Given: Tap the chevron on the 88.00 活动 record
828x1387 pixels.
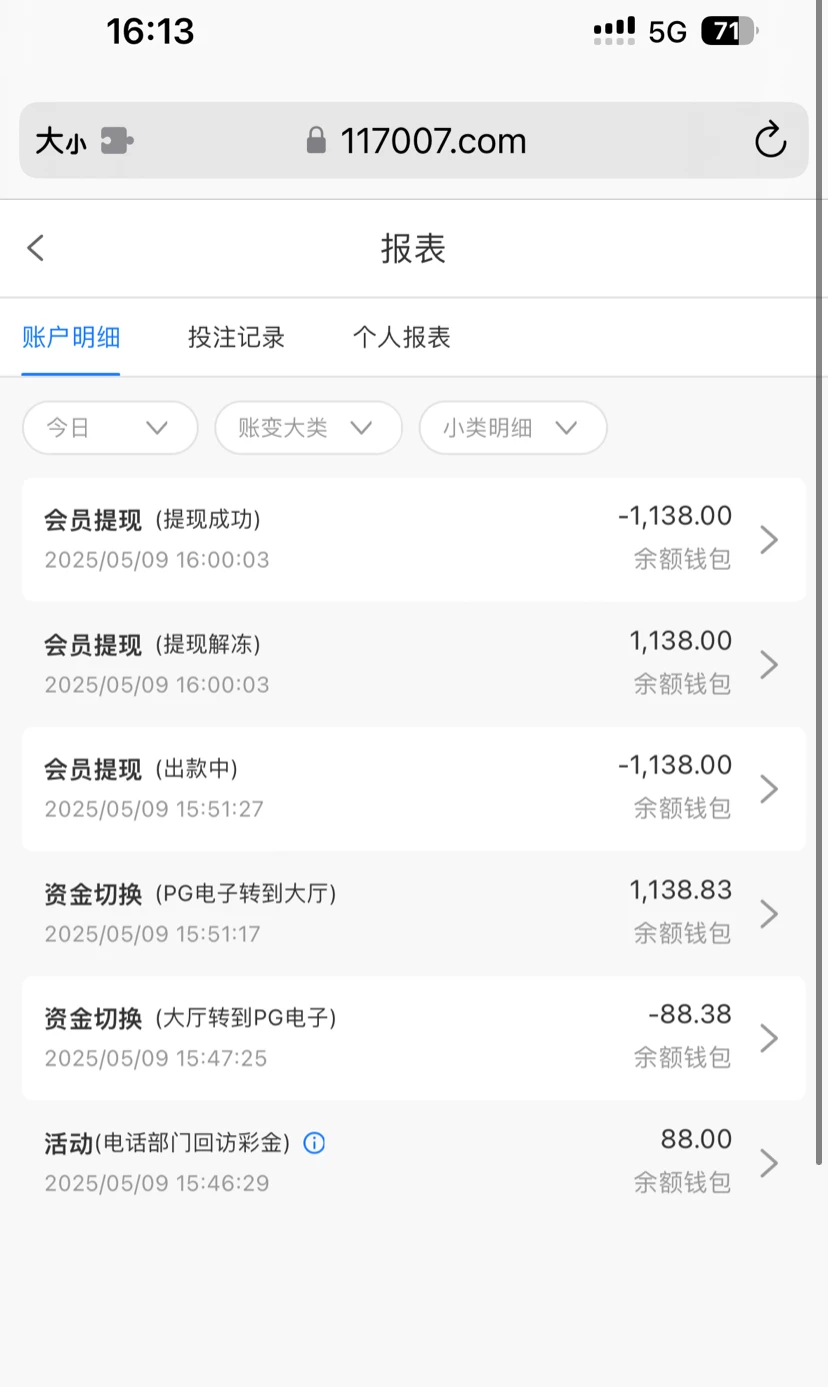Looking at the screenshot, I should tap(768, 1162).
